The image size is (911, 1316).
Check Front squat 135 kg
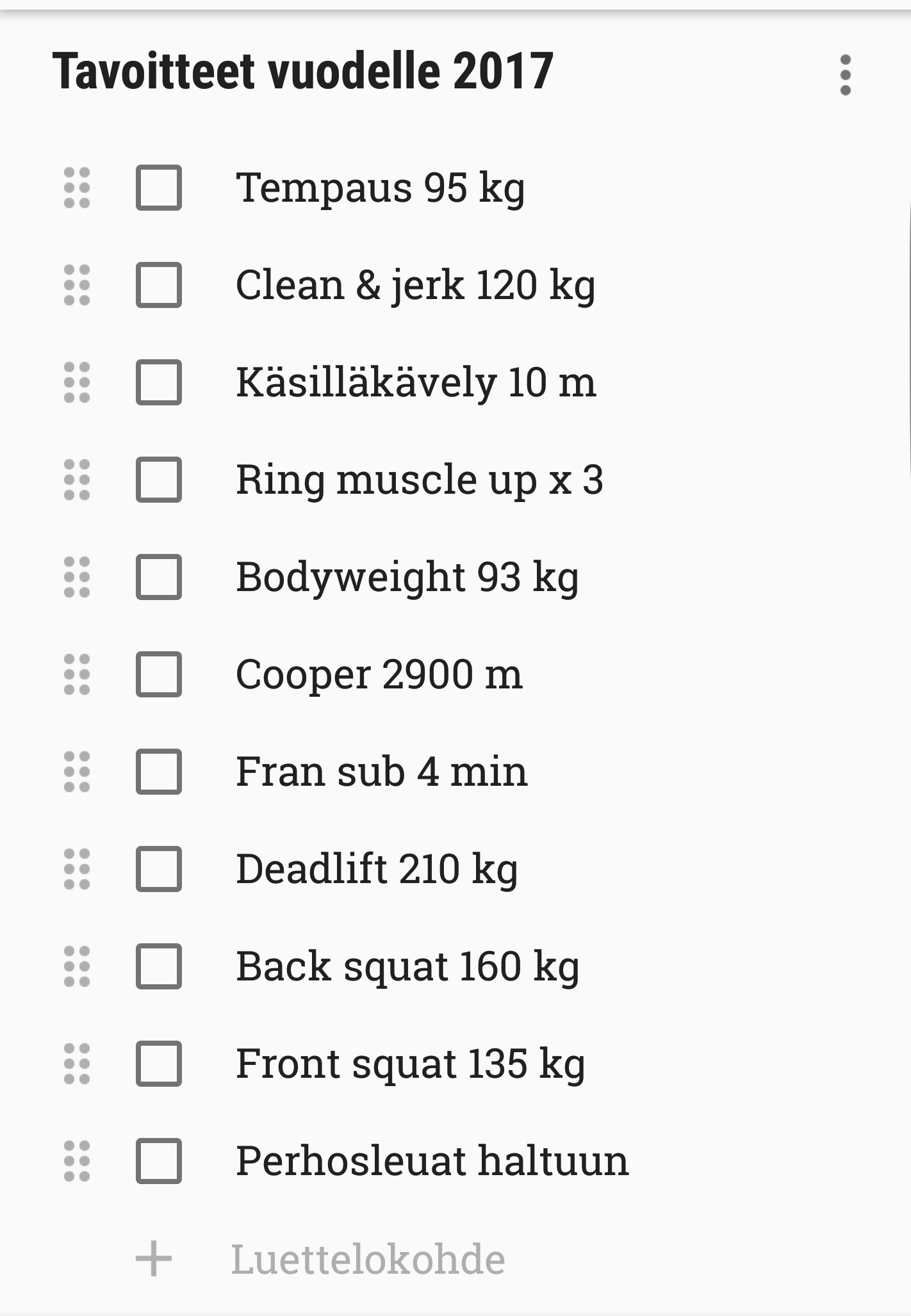click(158, 1064)
